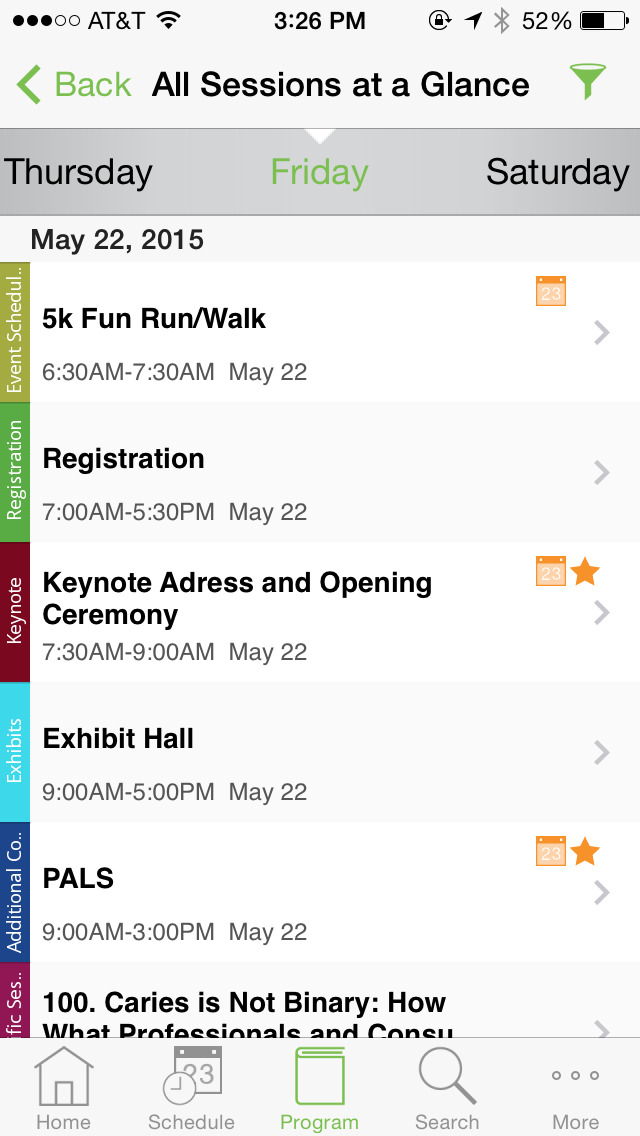Open the Schedule tab
The image size is (640, 1136).
click(191, 1088)
